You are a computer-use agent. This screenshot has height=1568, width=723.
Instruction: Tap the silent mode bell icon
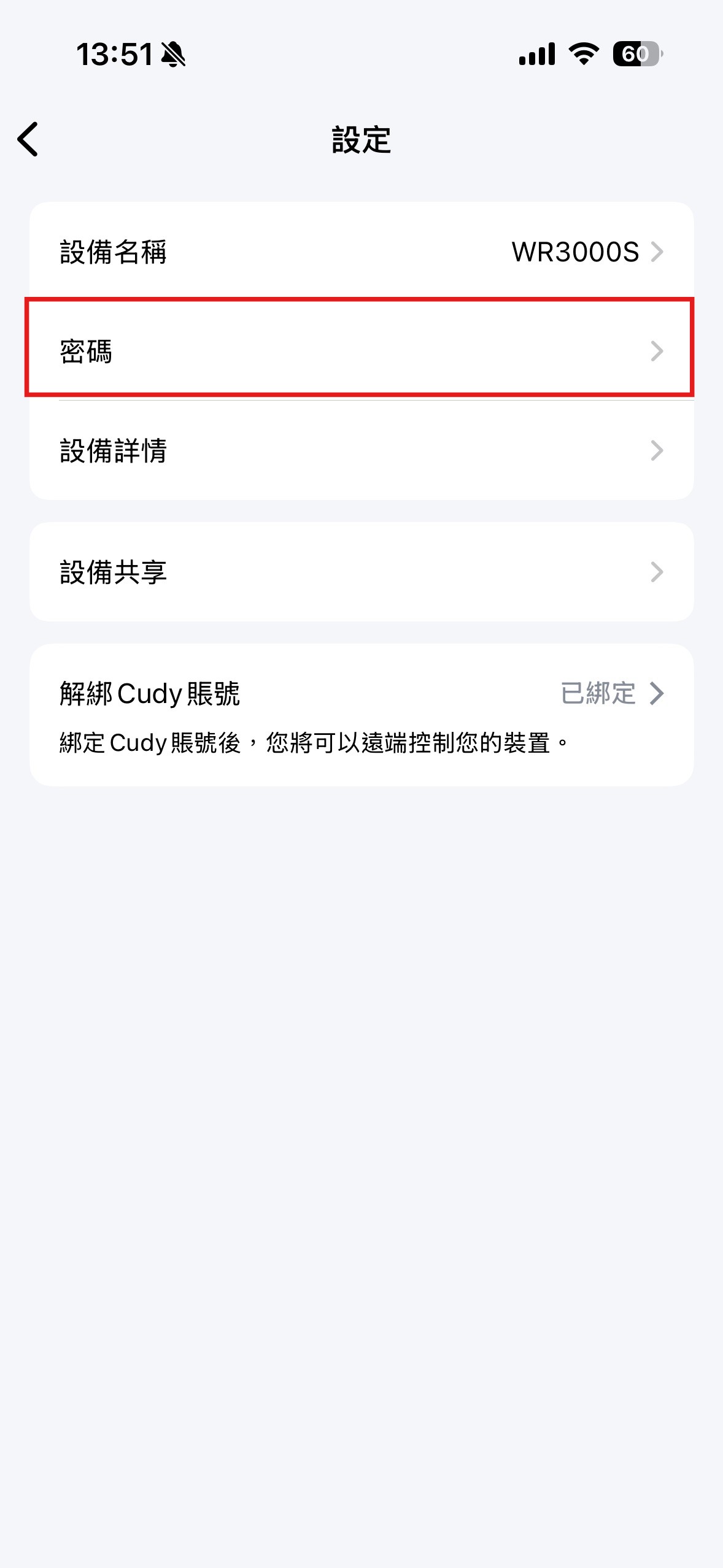point(174,55)
